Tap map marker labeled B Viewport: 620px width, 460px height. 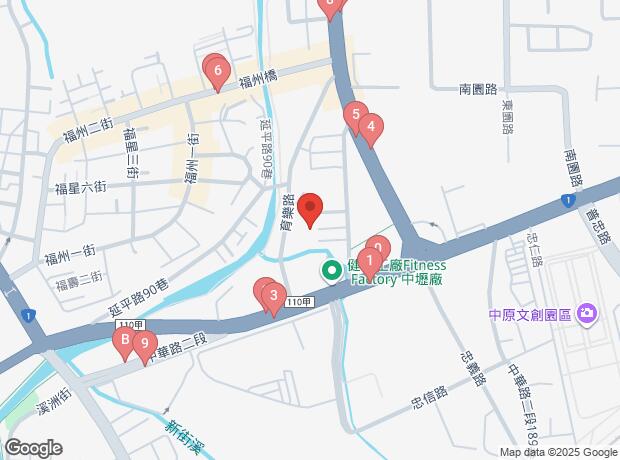pos(124,343)
